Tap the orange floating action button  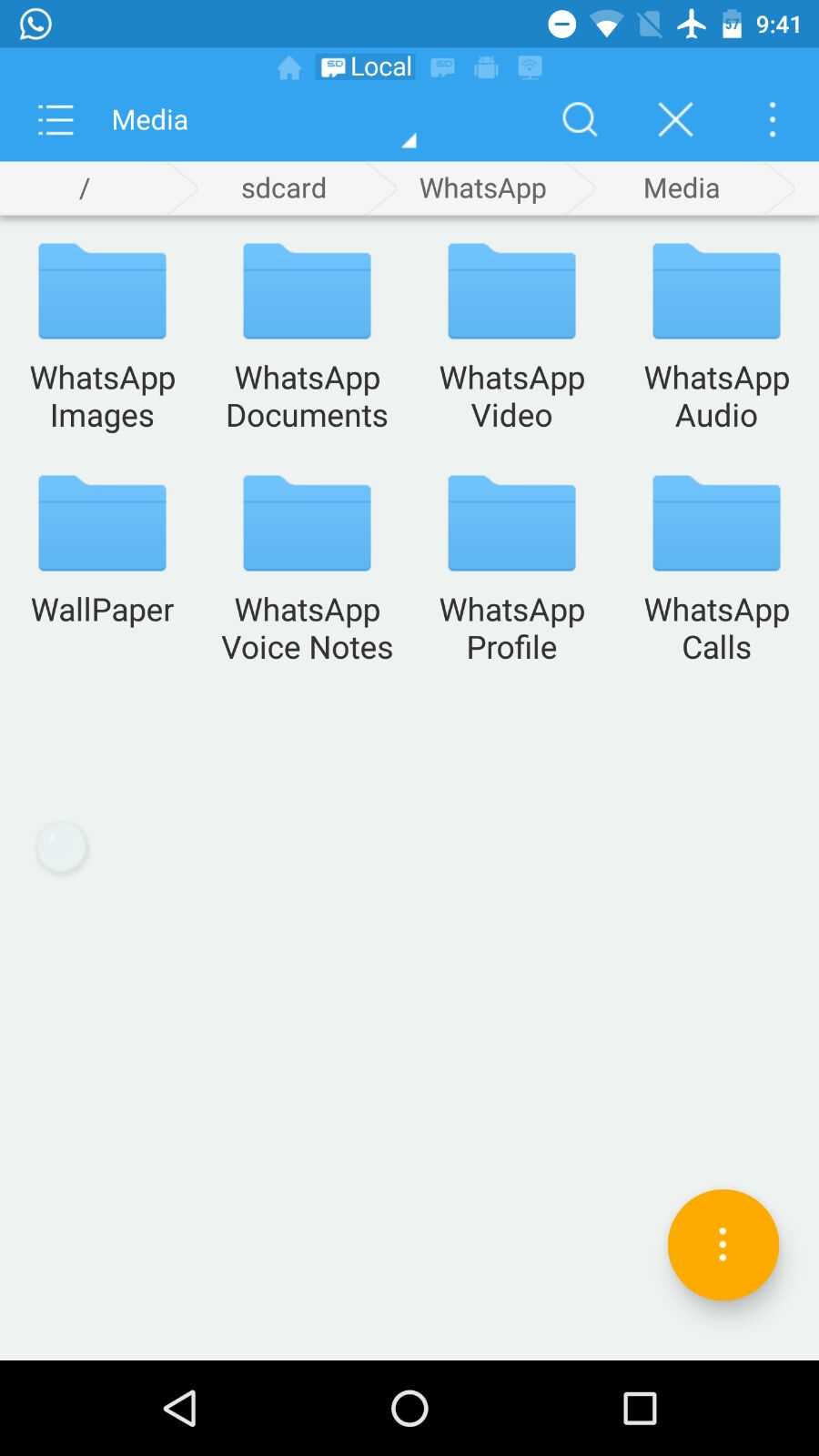click(x=723, y=1244)
